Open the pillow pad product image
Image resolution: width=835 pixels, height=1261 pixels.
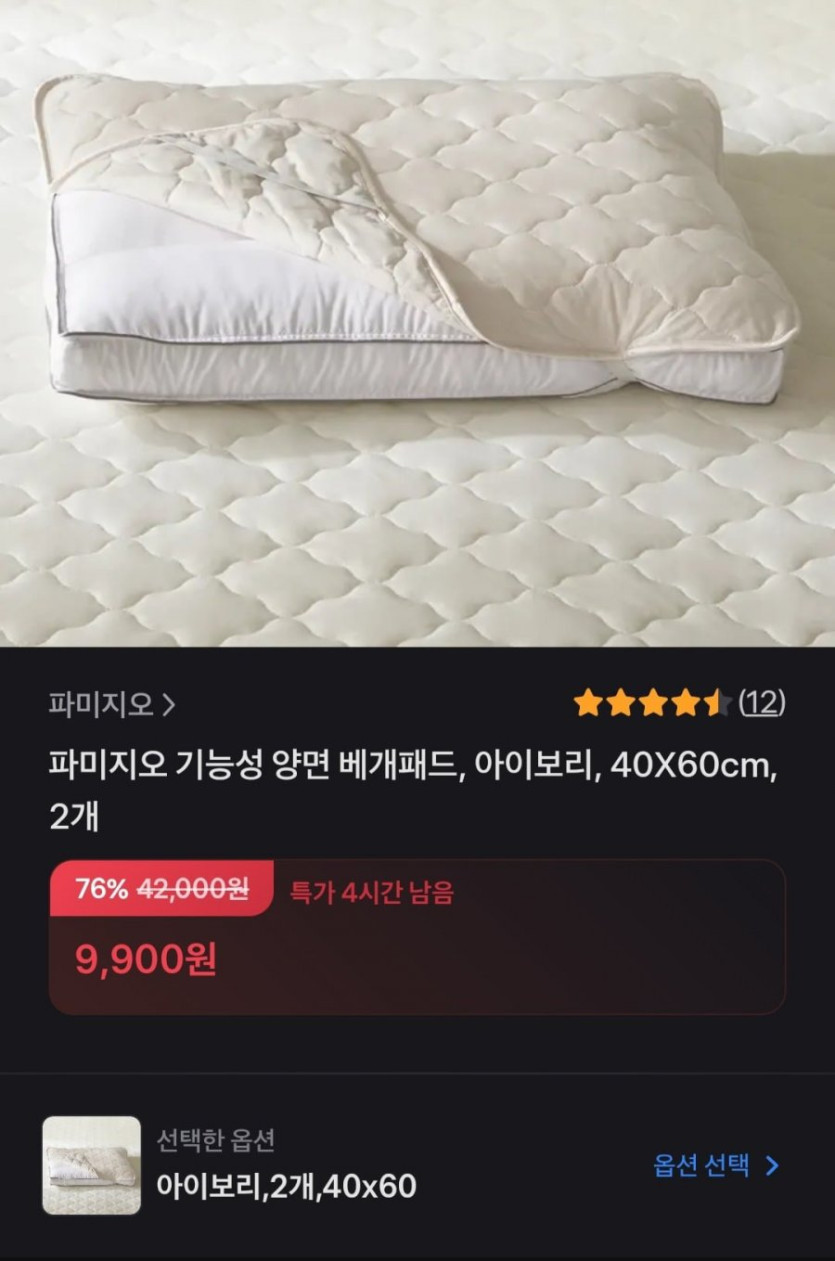[x=417, y=322]
